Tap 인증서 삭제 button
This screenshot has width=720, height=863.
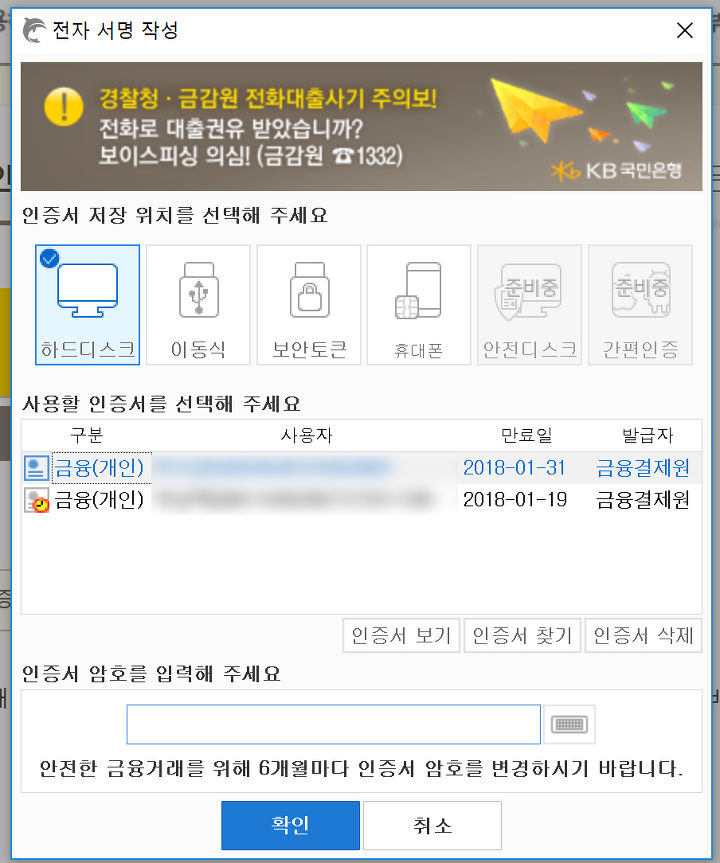(643, 636)
